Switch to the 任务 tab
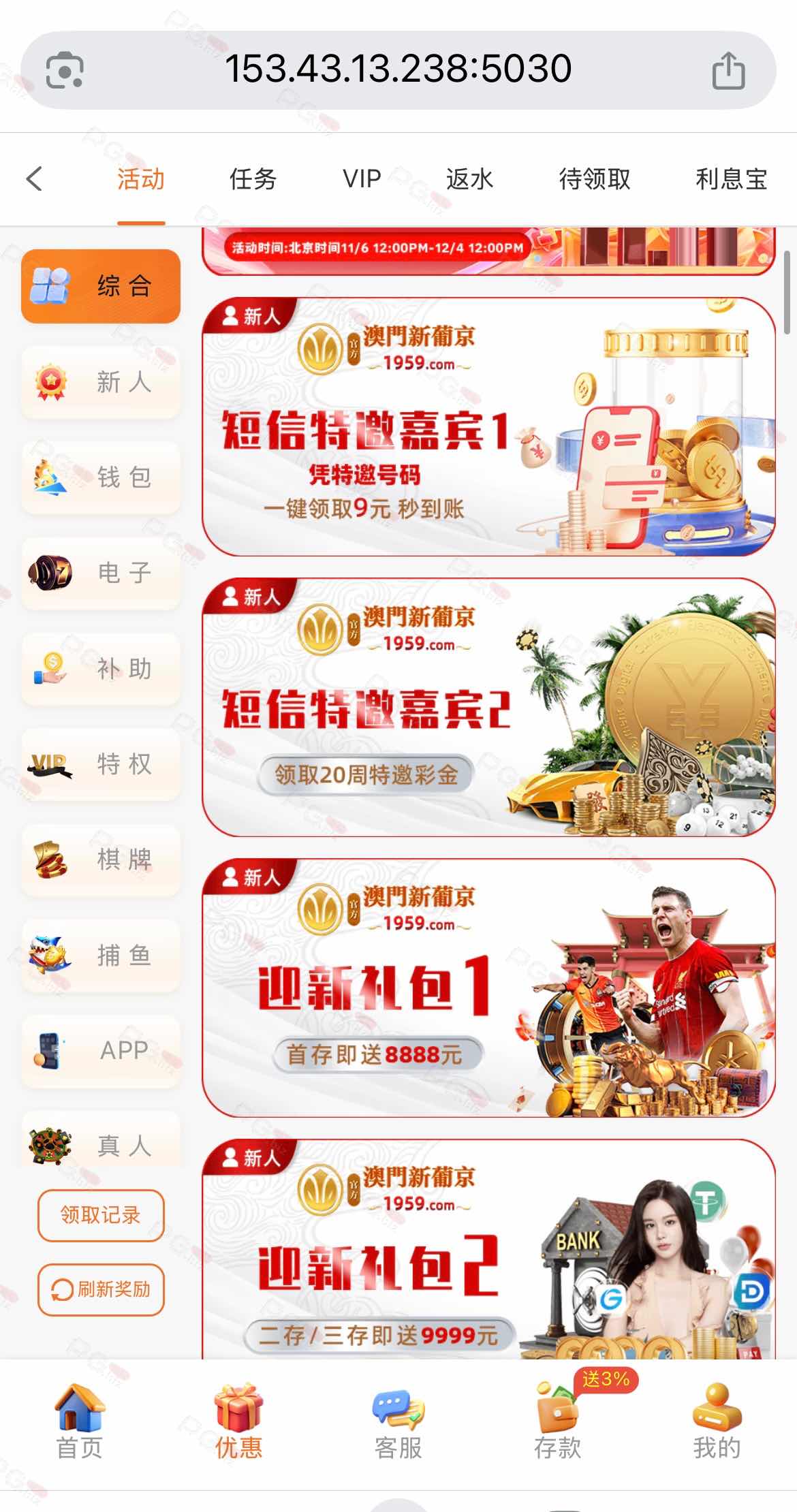Image resolution: width=797 pixels, height=1512 pixels. 253,179
